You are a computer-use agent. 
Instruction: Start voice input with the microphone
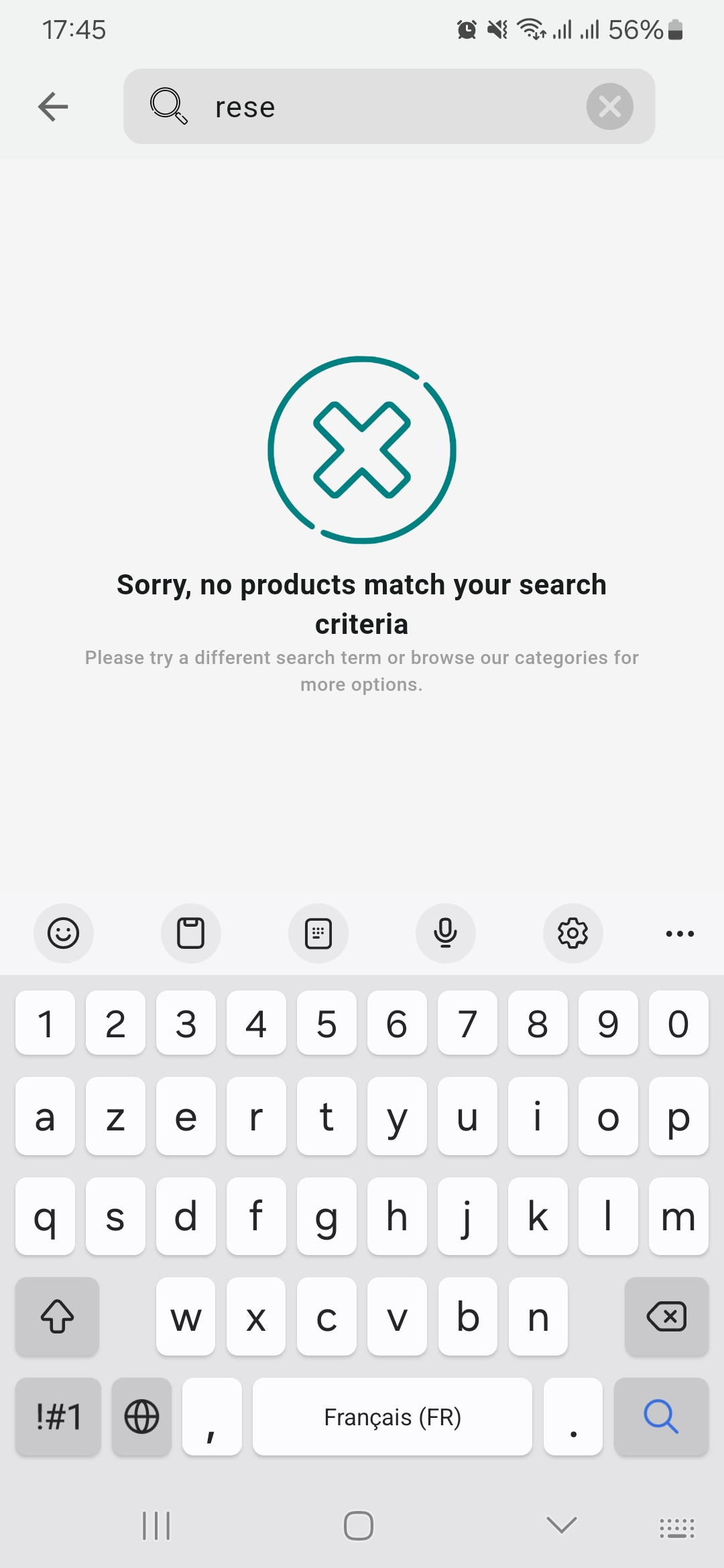[445, 933]
